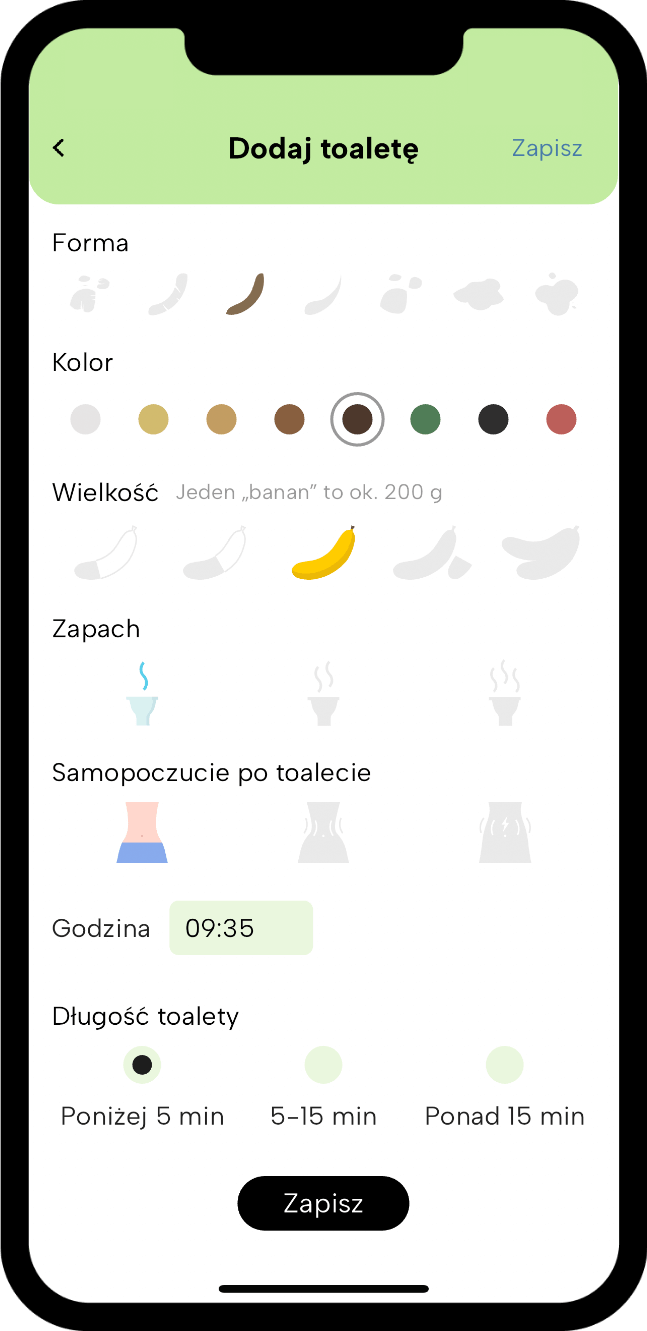Screen dimensions: 647x1331
Task: Select the medium Zapach smell icon
Action: pos(323,693)
